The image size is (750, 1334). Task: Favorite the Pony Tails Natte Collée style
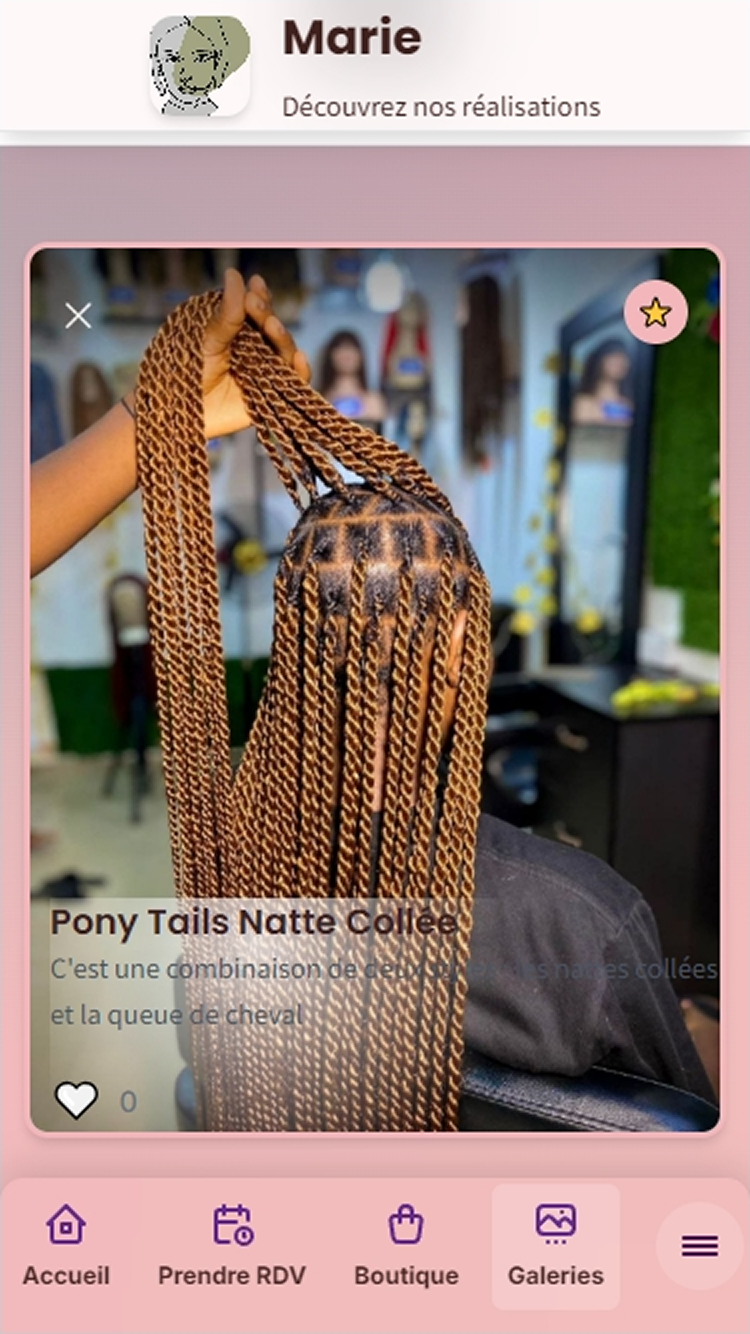(655, 313)
